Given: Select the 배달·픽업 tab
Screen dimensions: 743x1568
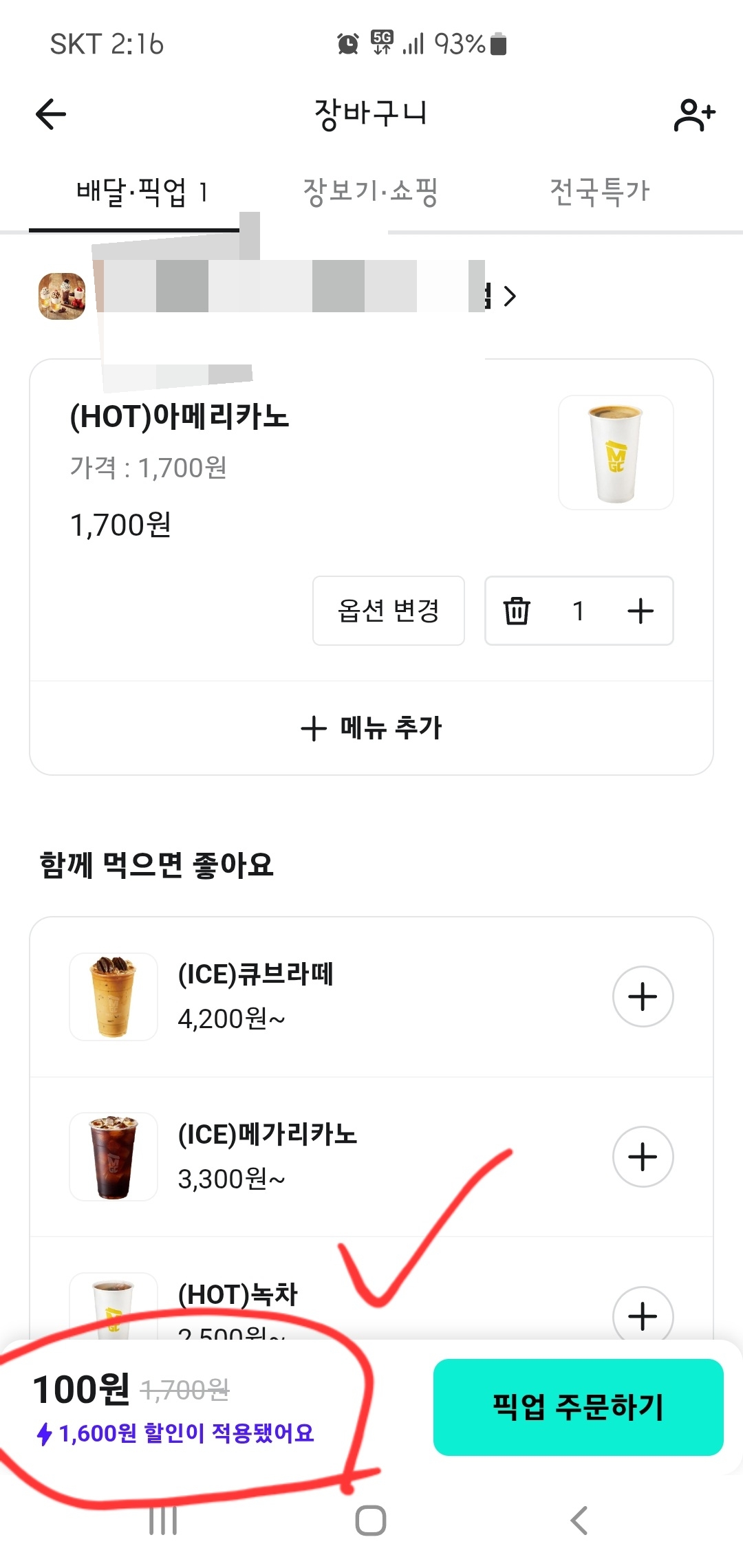Looking at the screenshot, I should [141, 192].
